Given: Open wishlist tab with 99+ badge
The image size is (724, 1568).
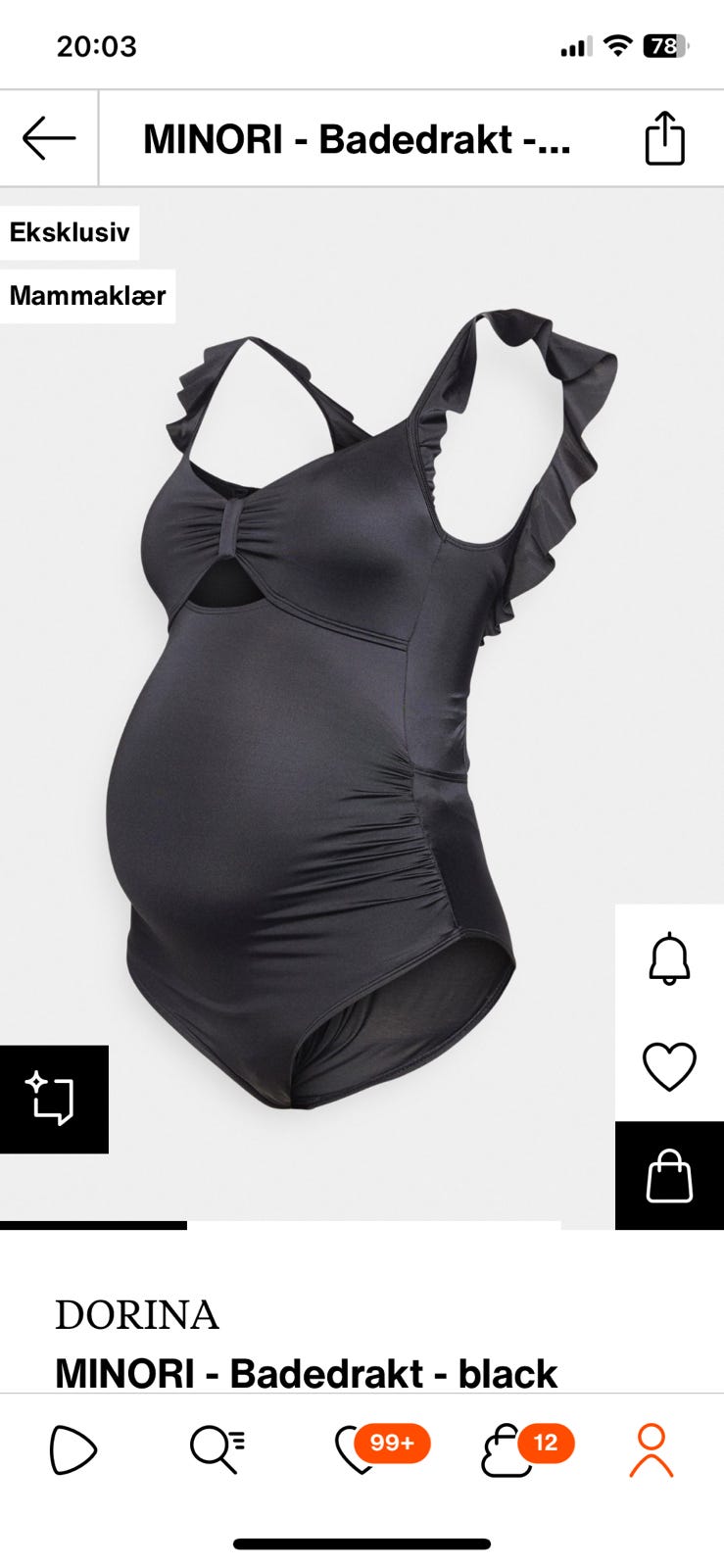Looking at the screenshot, I should (361, 1449).
